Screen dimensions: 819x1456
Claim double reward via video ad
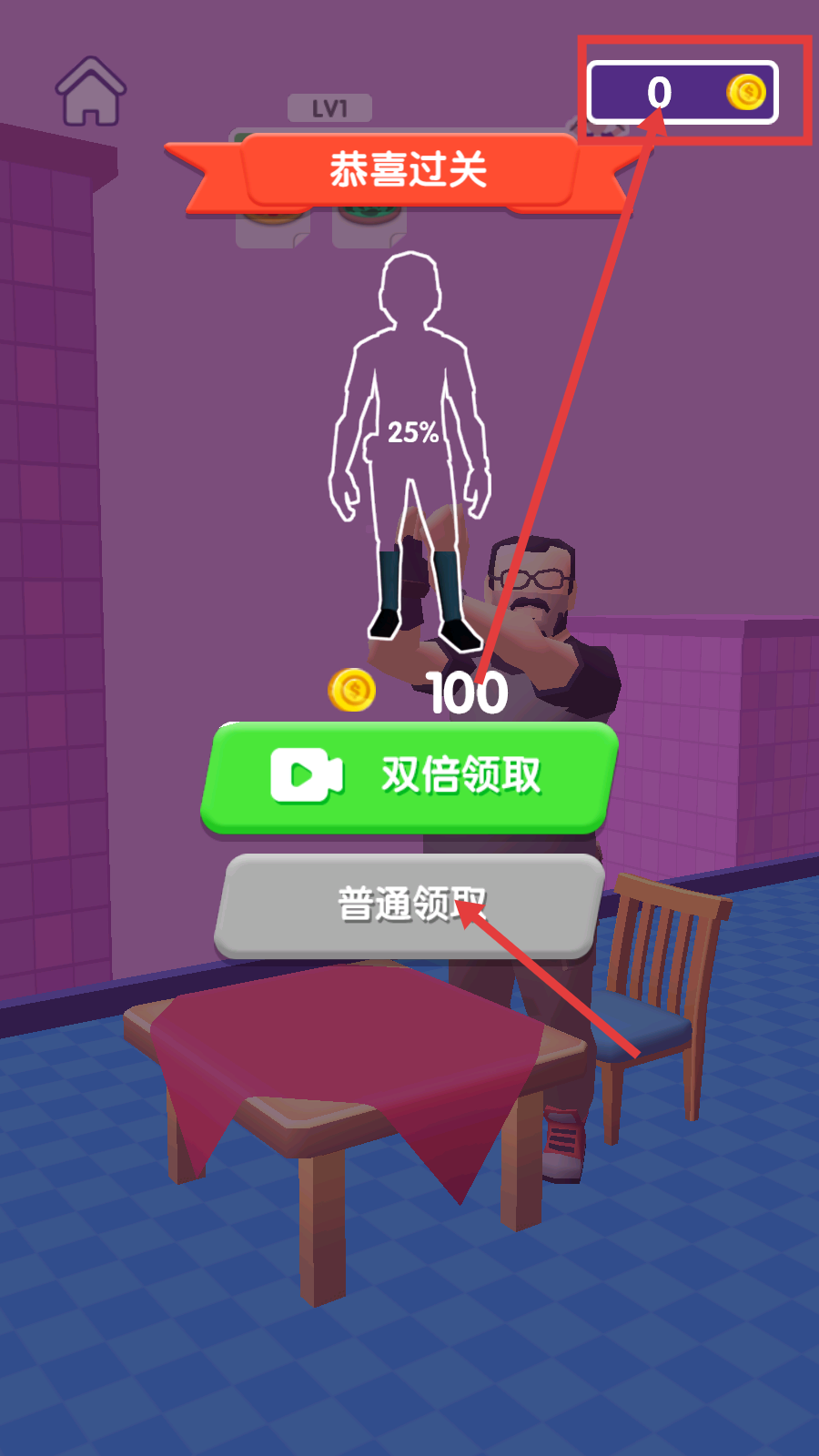pos(409,776)
